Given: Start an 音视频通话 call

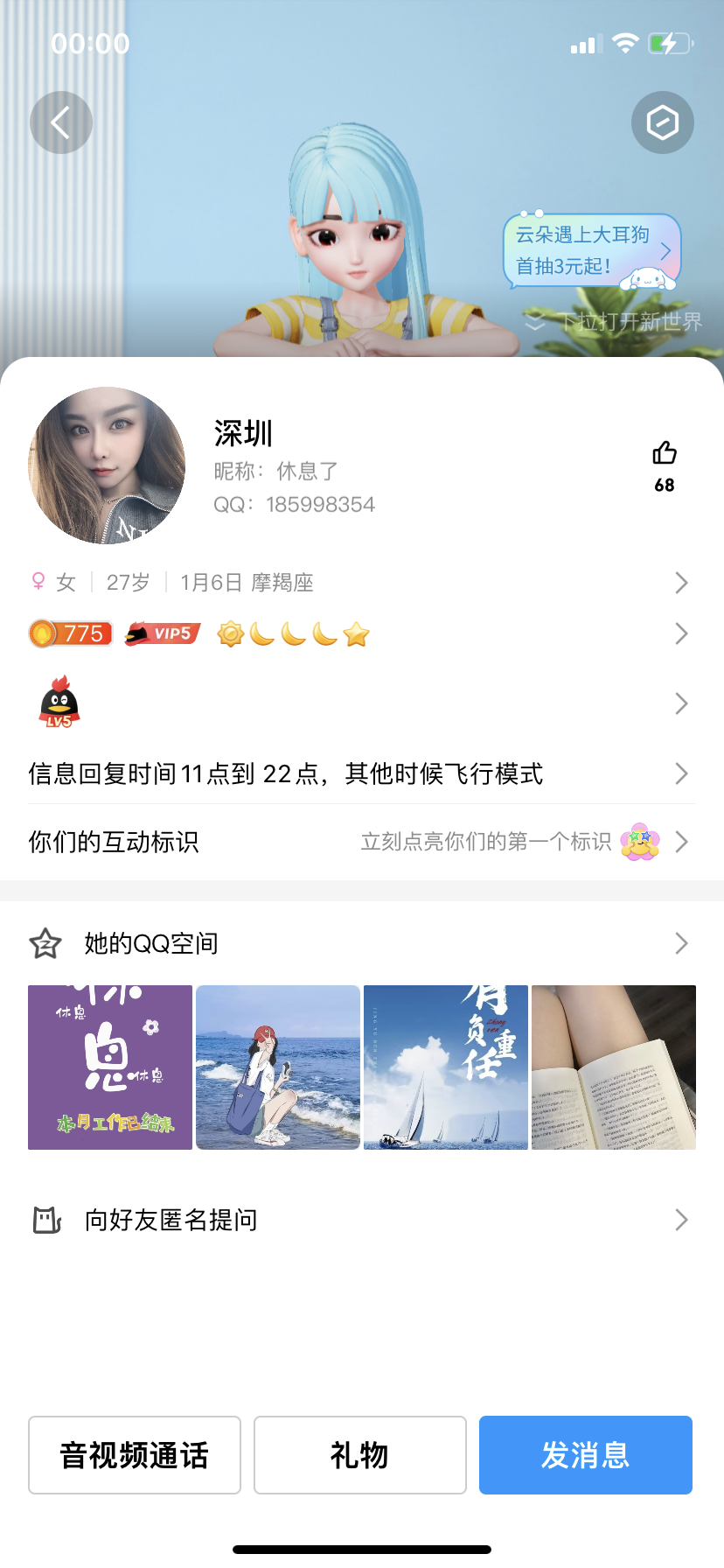Looking at the screenshot, I should pos(135,1455).
